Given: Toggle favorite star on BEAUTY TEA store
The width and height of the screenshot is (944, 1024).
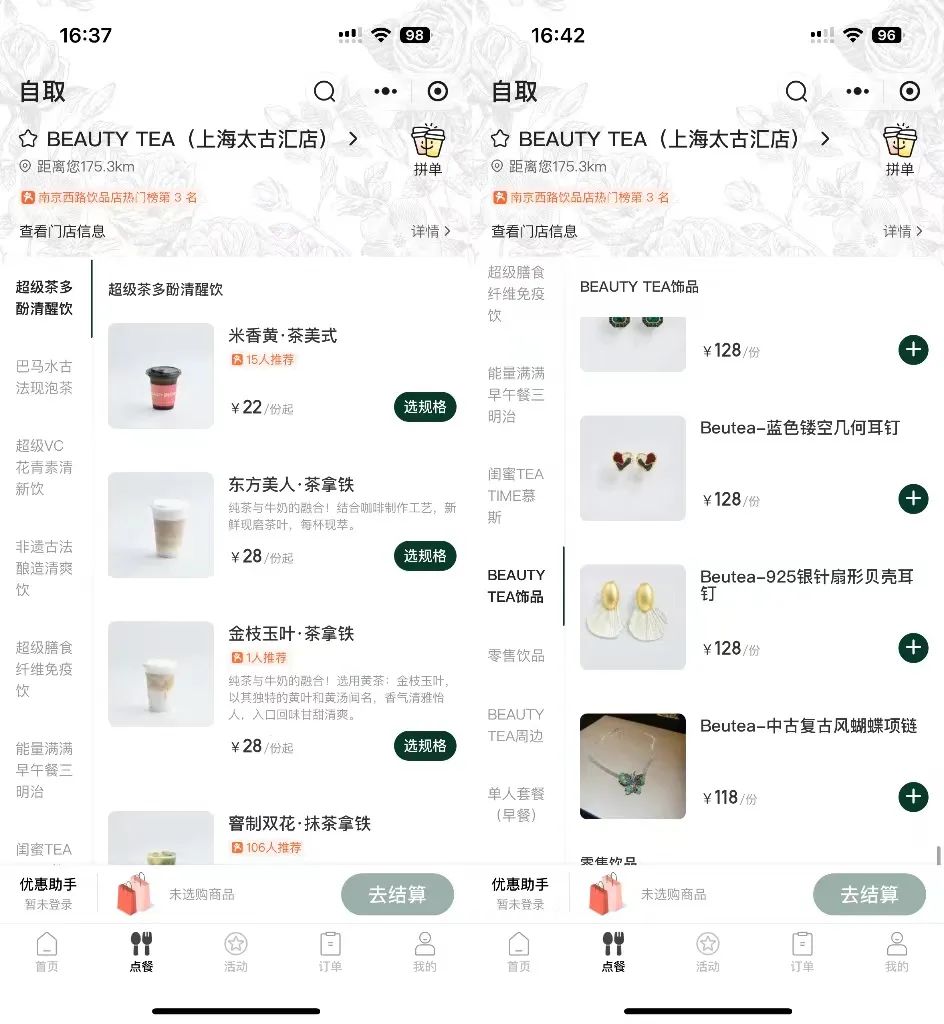Looking at the screenshot, I should tap(30, 139).
